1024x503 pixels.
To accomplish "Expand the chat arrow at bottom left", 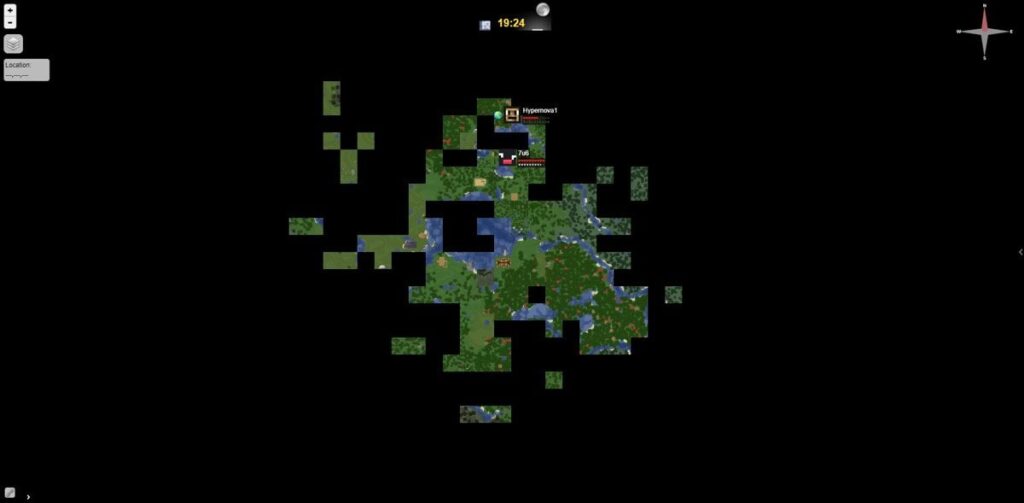I will tap(28, 496).
